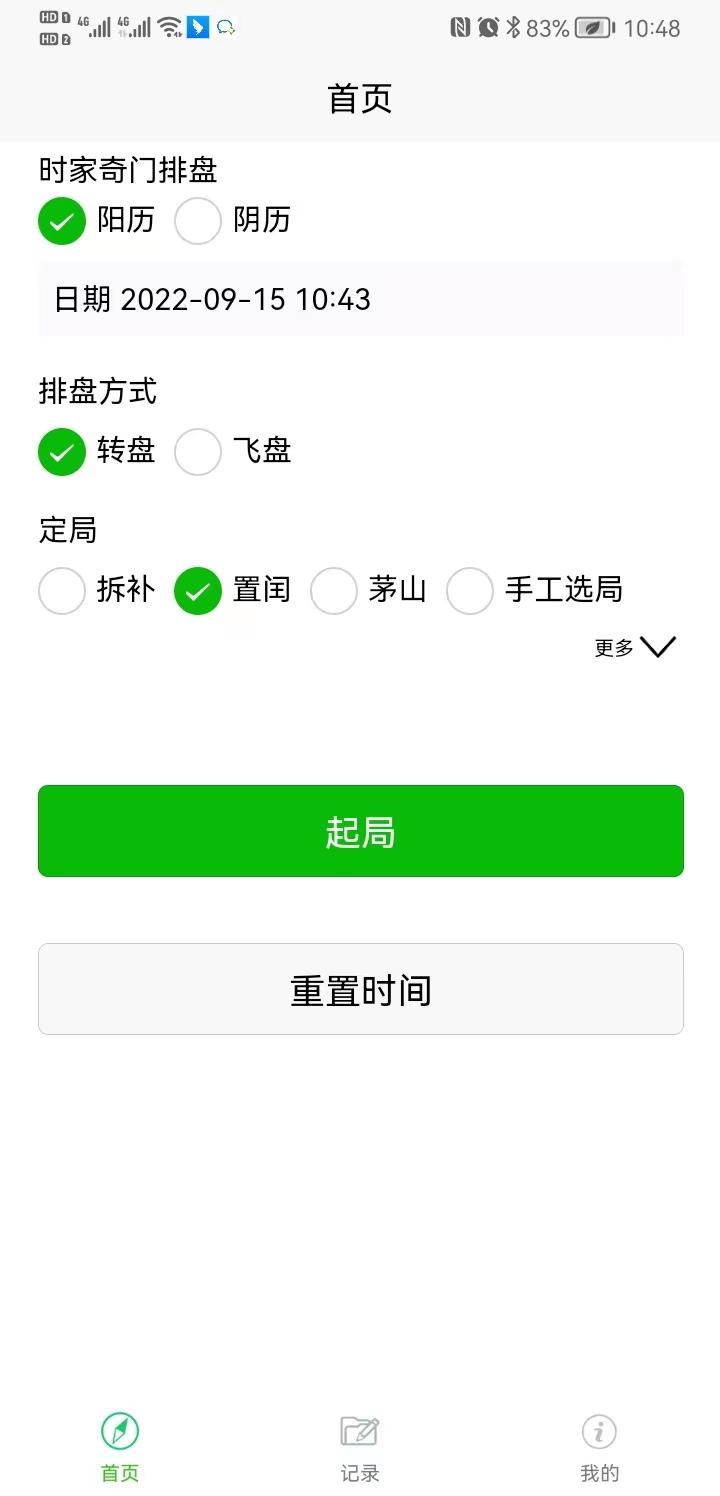Viewport: 720px width, 1496px height.
Task: Tap the 重置时间 button
Action: [x=360, y=988]
